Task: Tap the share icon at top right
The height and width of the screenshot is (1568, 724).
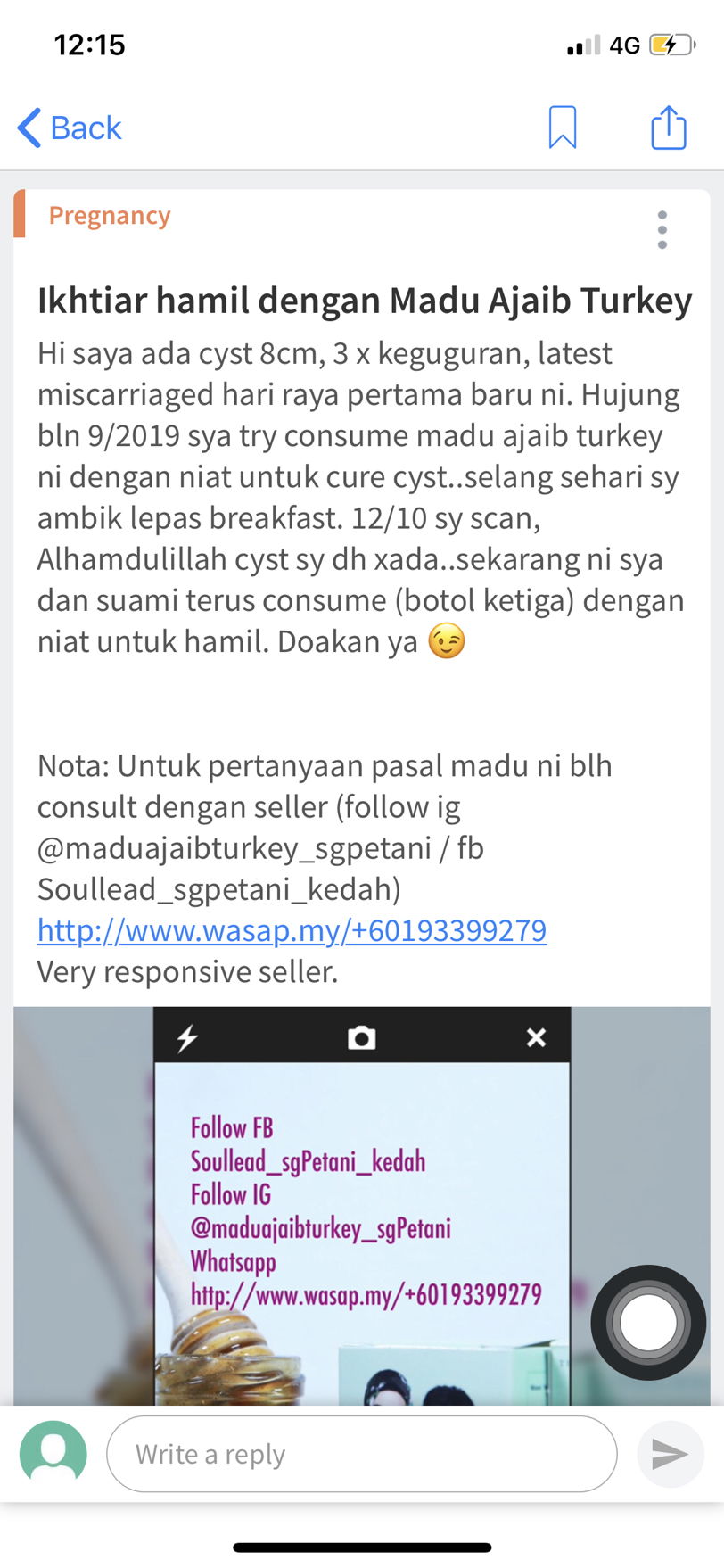Action: 667,128
